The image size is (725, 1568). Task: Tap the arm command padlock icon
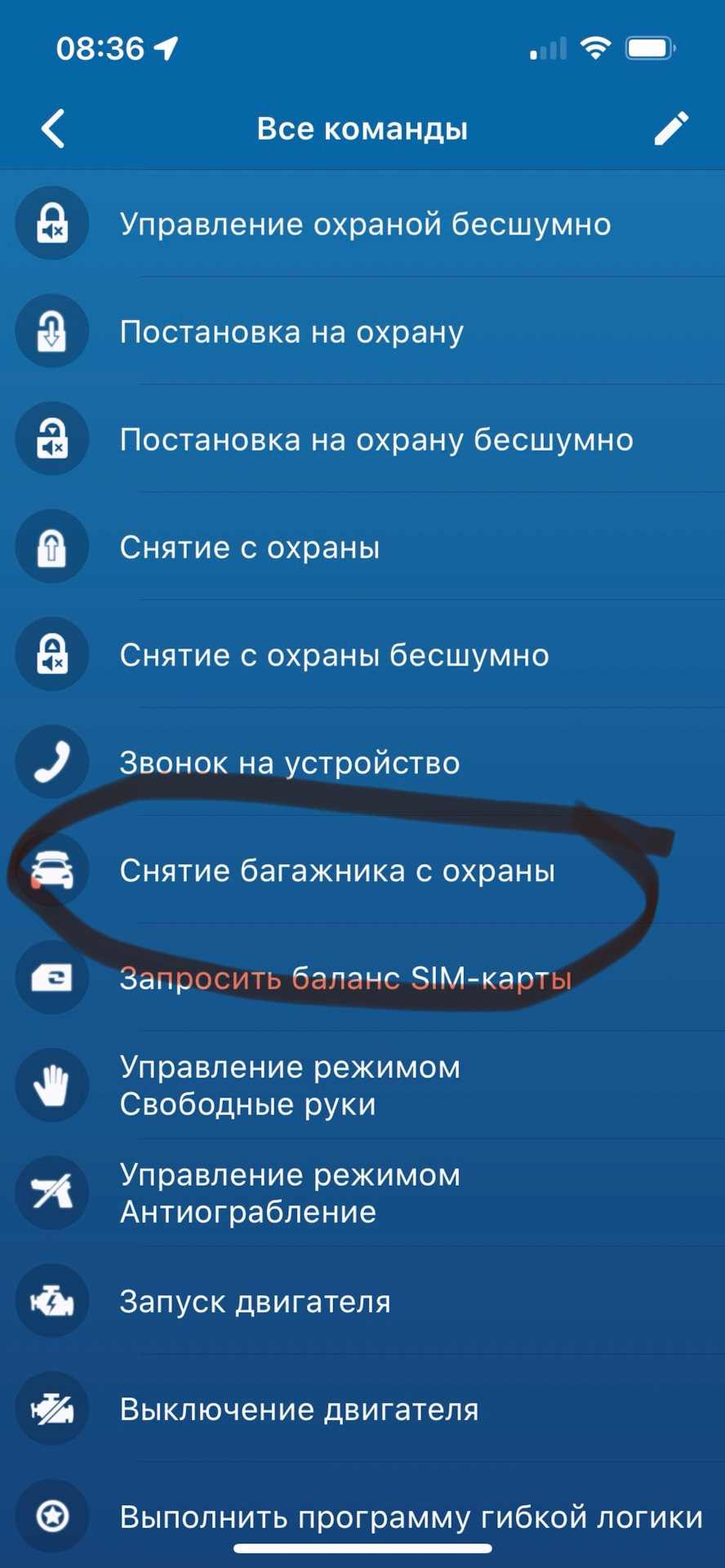[52, 332]
